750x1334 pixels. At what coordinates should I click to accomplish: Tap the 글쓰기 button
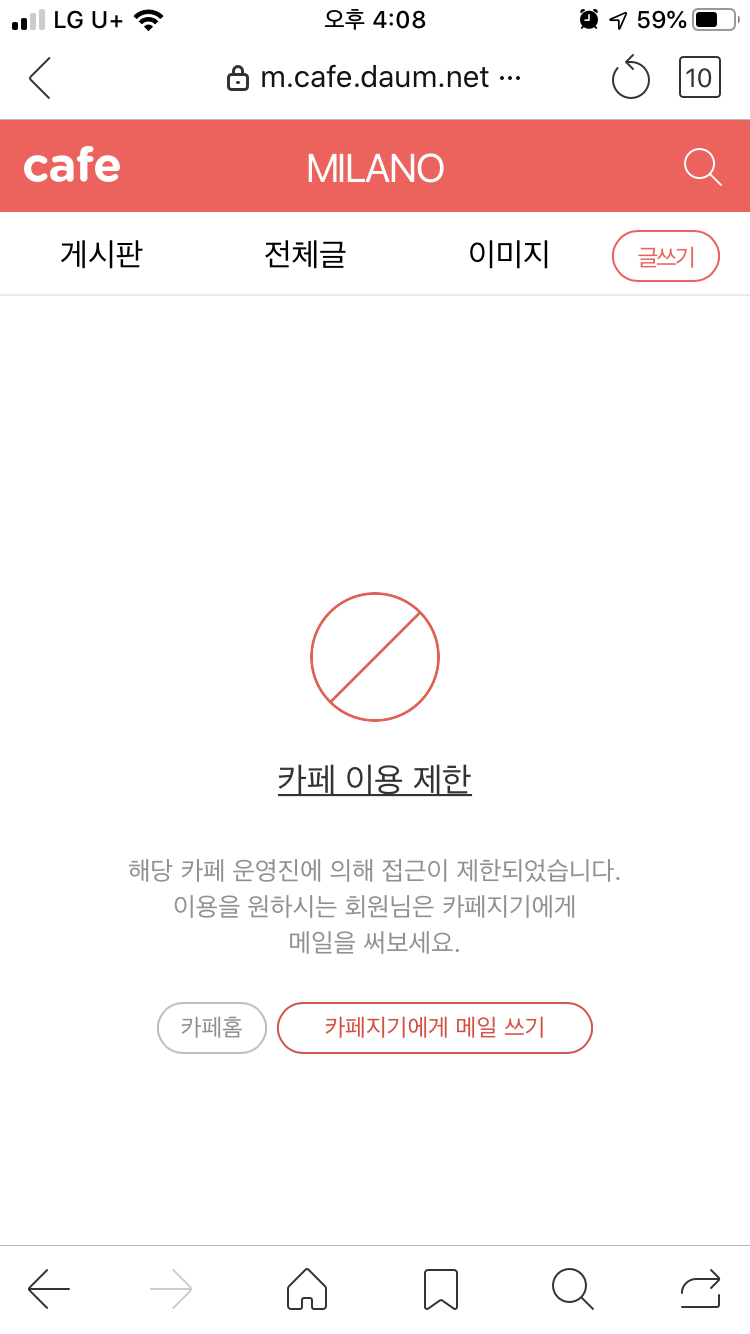click(x=665, y=257)
